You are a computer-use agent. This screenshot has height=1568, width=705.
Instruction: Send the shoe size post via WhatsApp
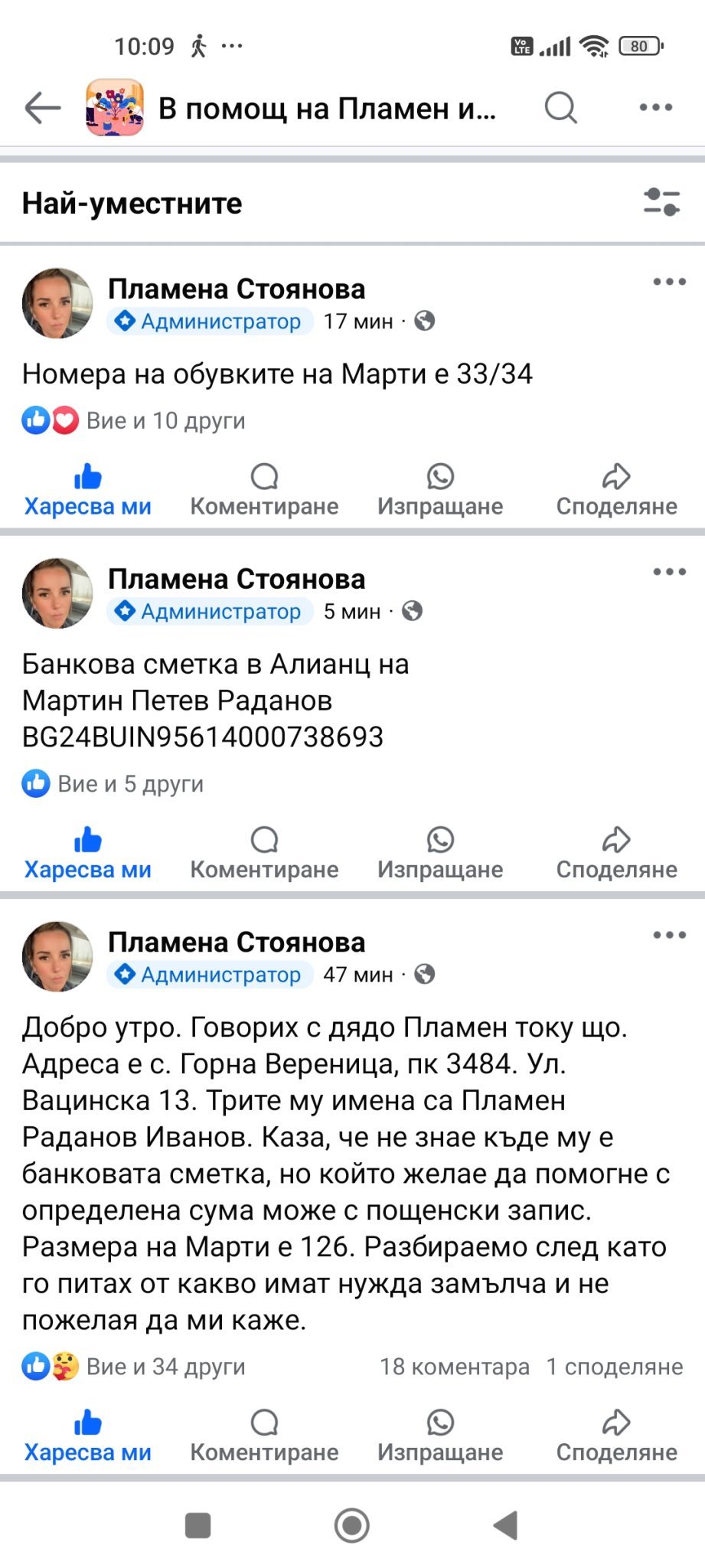click(x=440, y=491)
